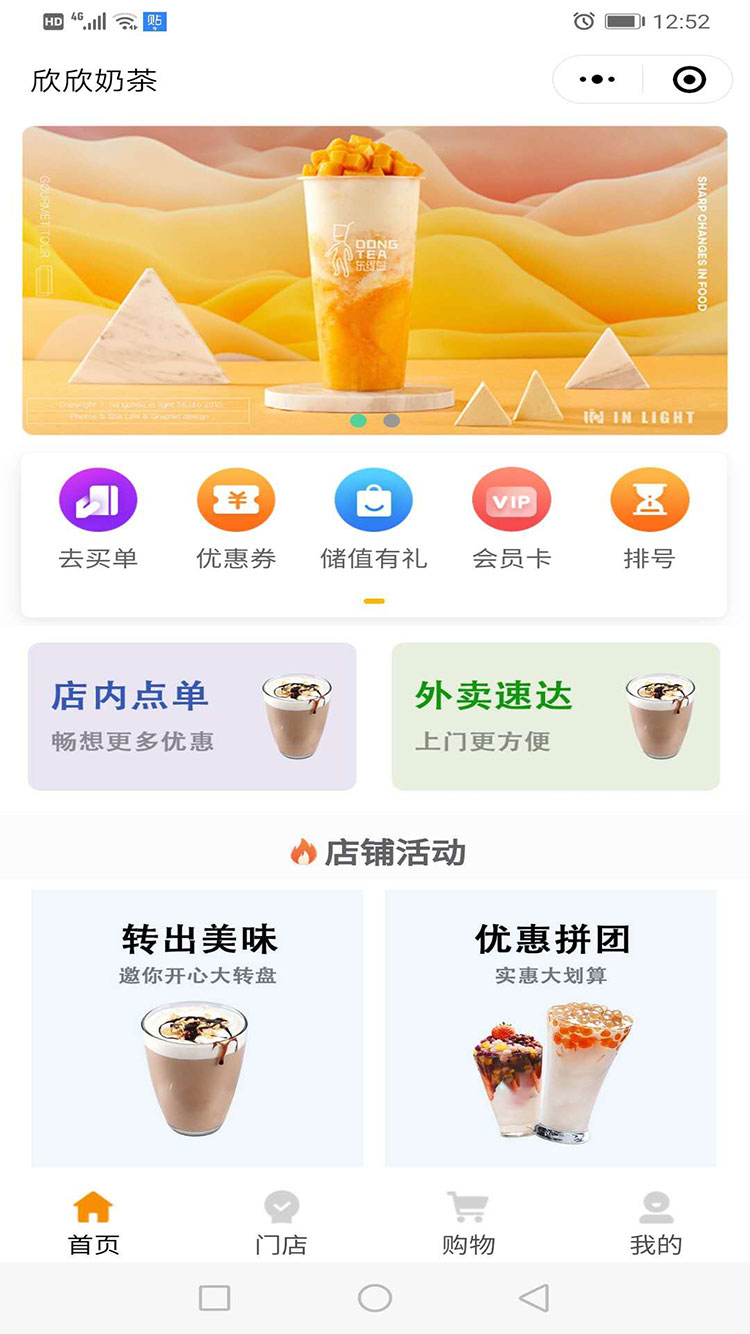Screen dimensions: 750x1334
Task: Select the 店内点单 in-store ordering card
Action: pos(192,716)
